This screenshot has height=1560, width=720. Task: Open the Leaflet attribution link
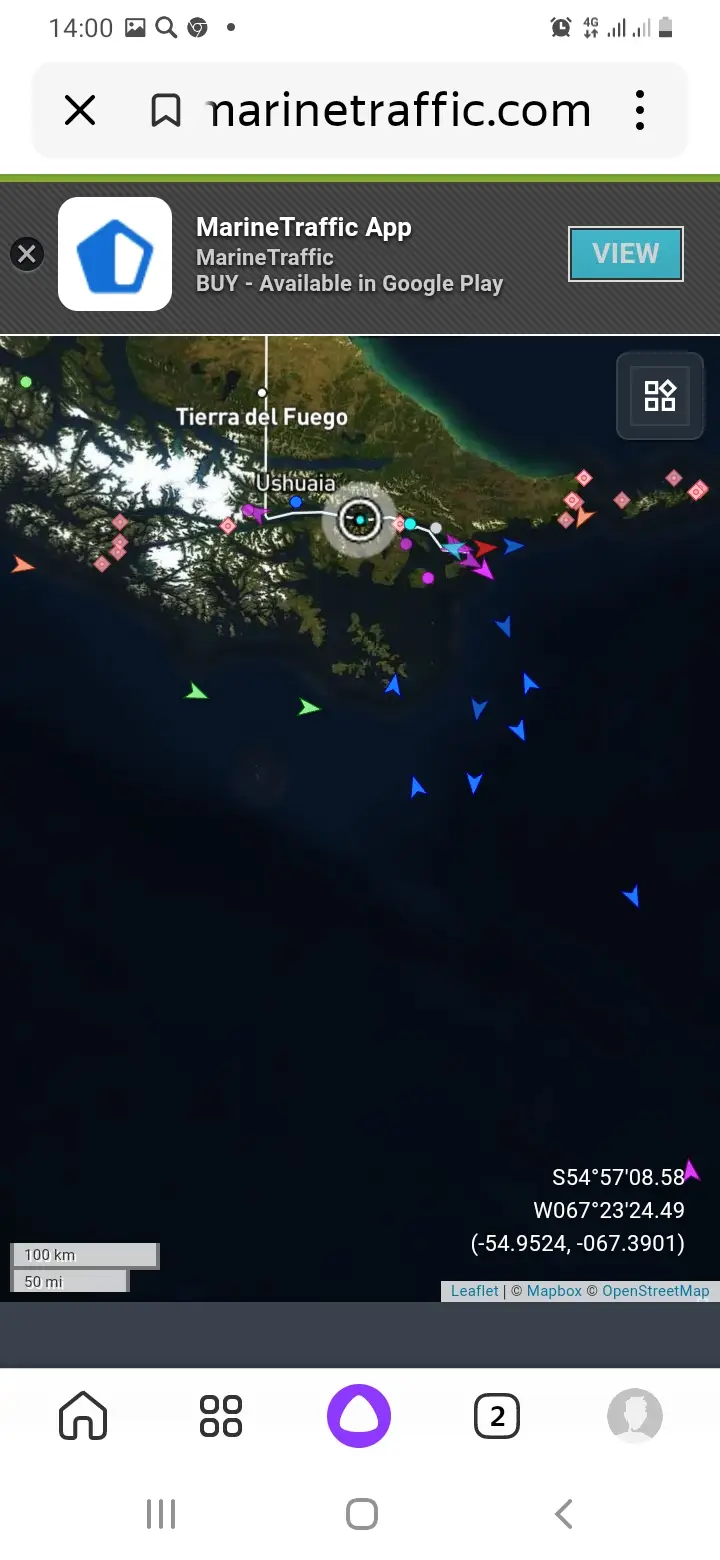click(x=474, y=1291)
